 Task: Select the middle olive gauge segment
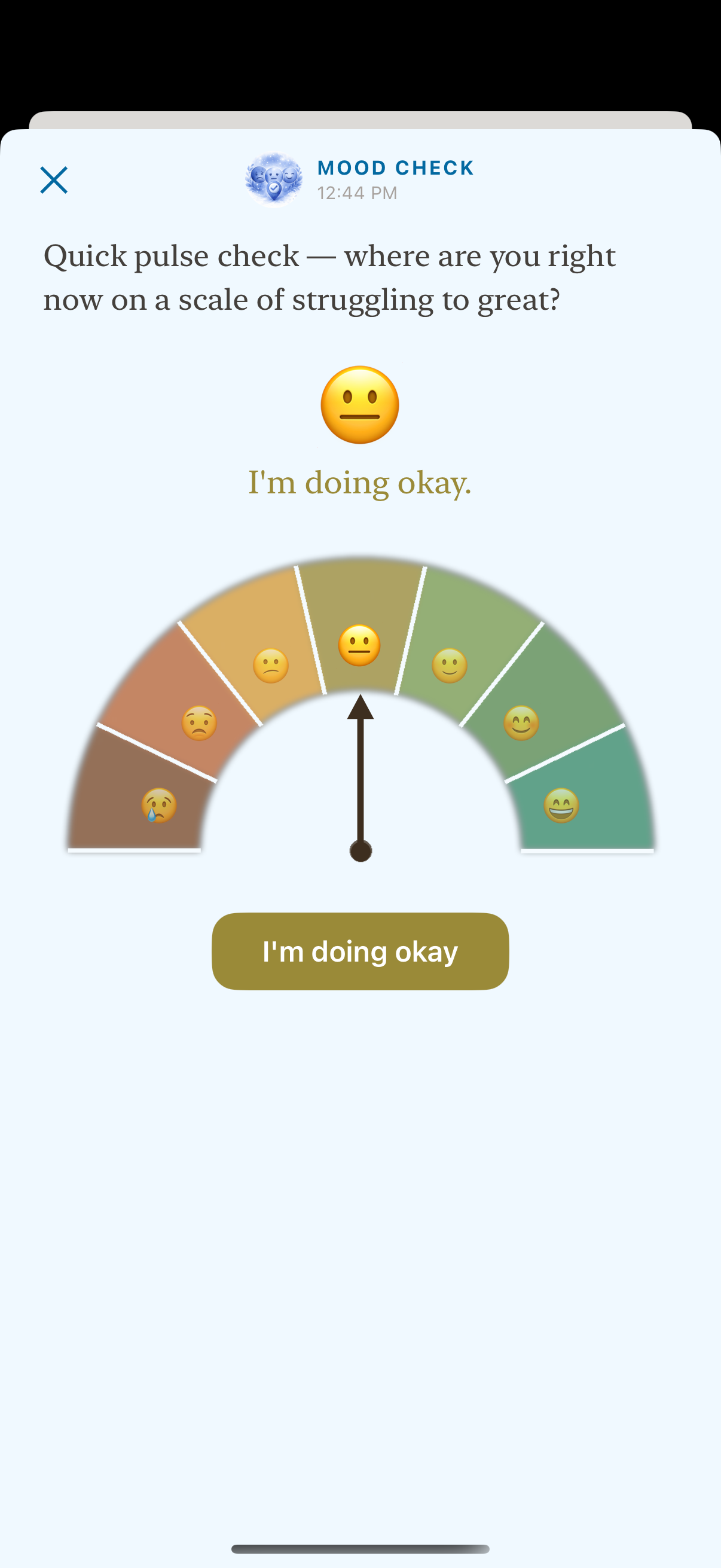pos(360,615)
